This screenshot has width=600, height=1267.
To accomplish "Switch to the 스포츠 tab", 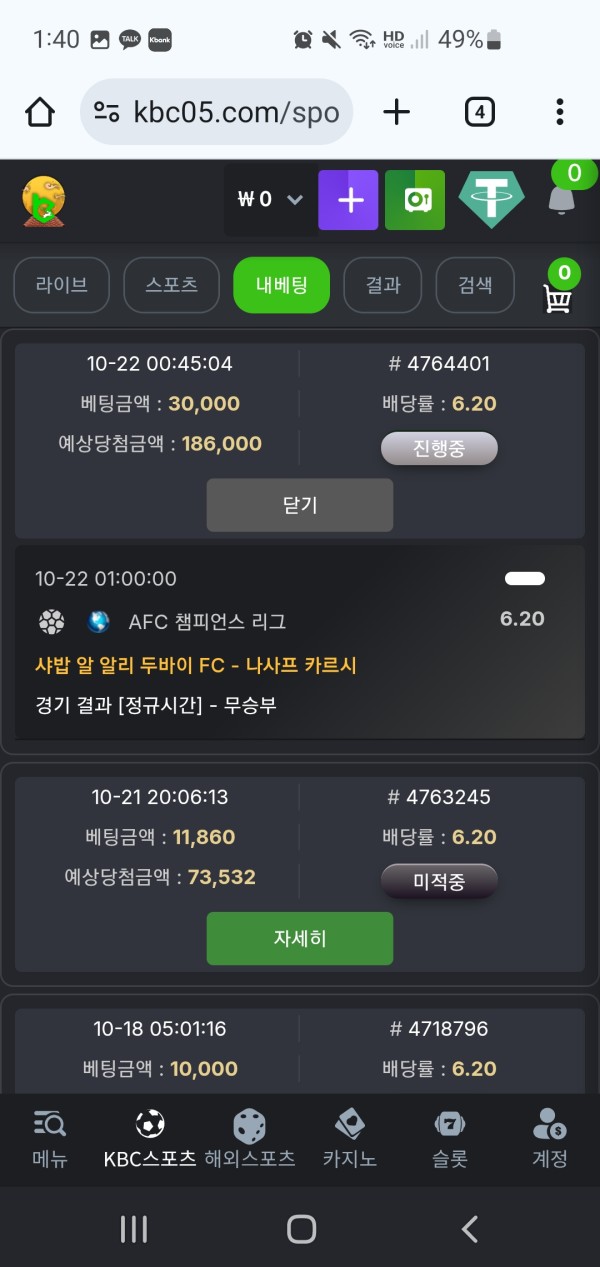I will pyautogui.click(x=171, y=285).
